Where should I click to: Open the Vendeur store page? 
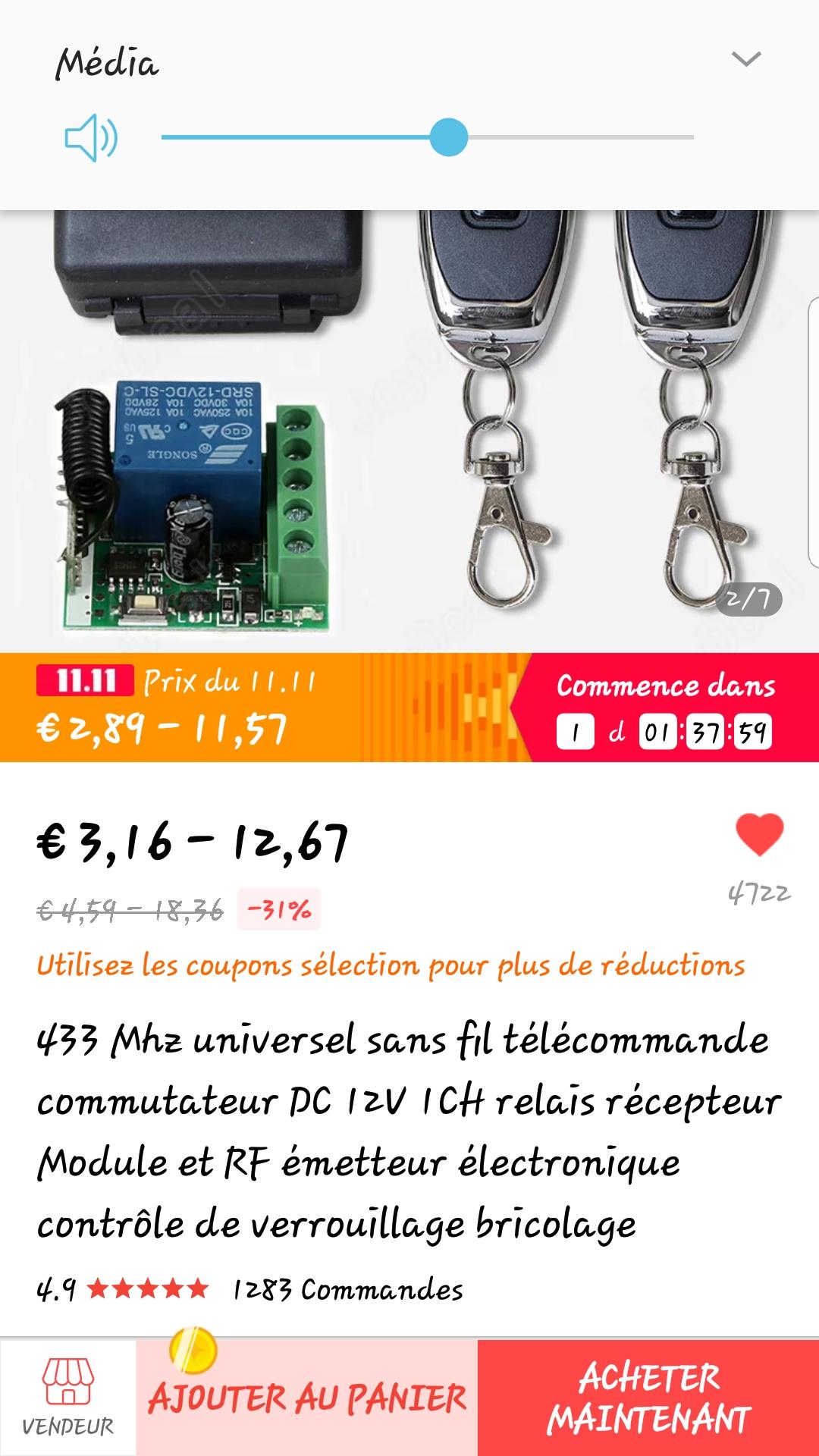68,1397
